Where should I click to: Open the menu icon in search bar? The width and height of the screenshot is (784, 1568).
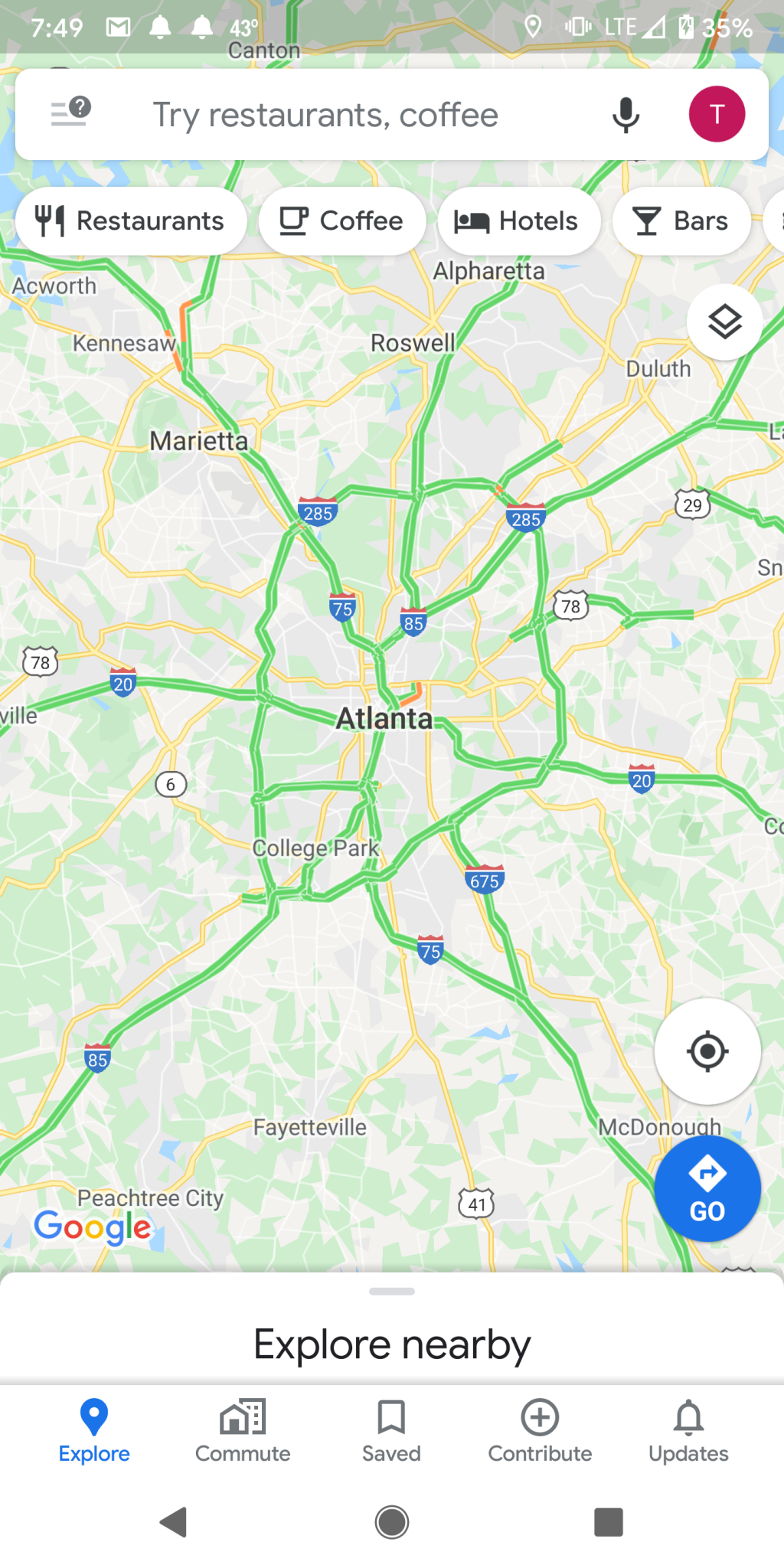pyautogui.click(x=70, y=113)
